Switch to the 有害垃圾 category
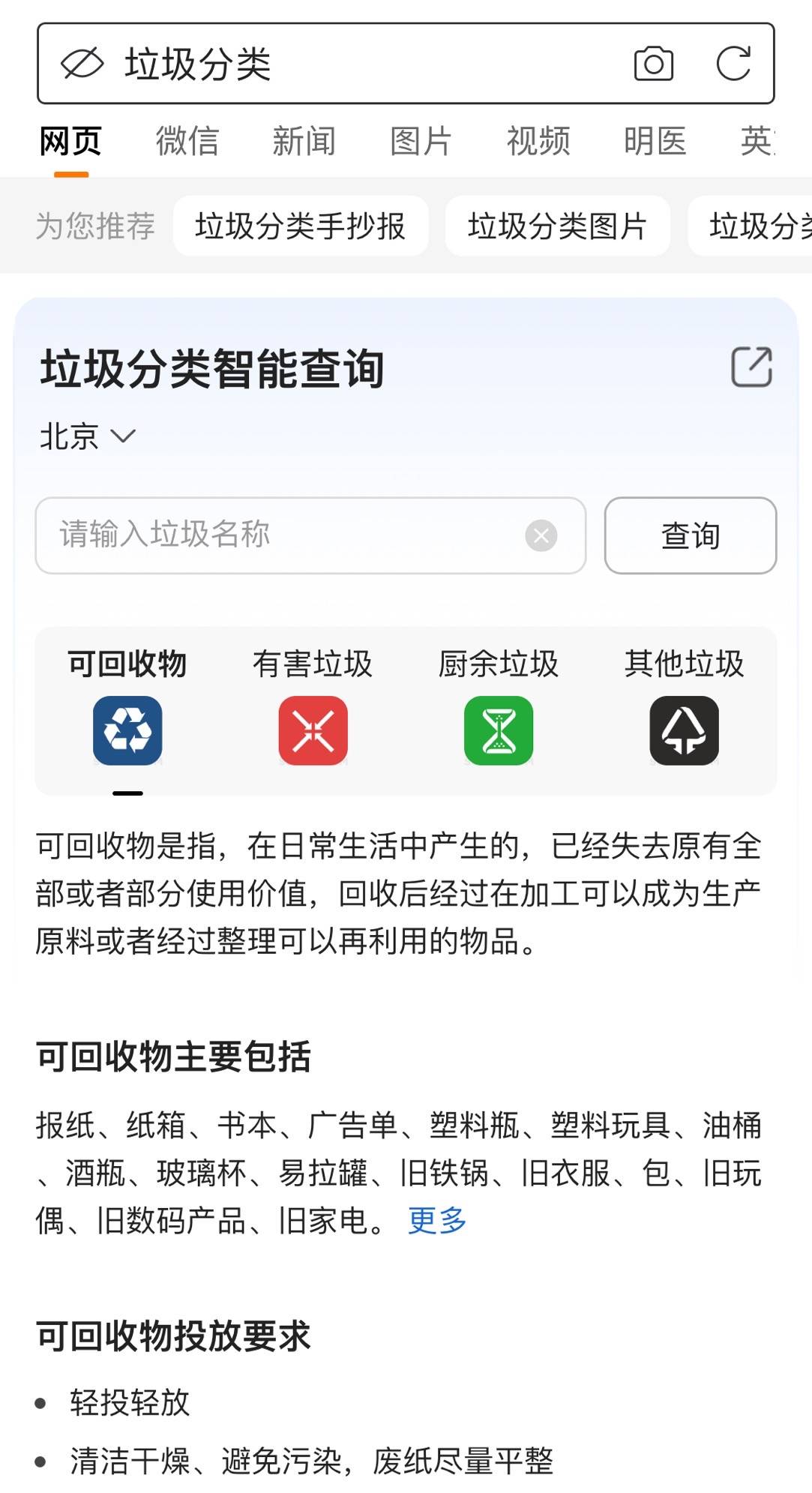This screenshot has height=1493, width=812. [x=313, y=712]
